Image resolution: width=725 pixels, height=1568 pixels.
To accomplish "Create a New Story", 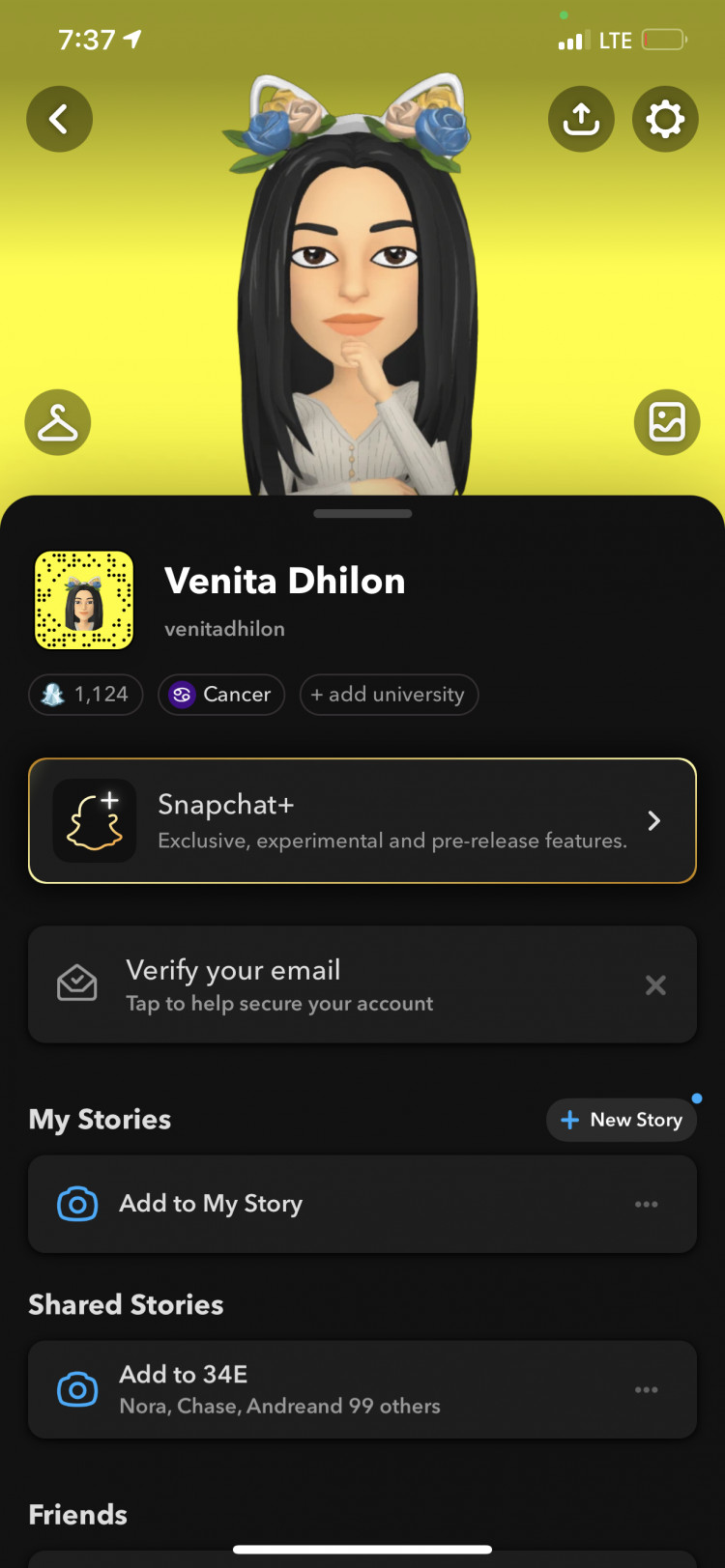I will pyautogui.click(x=622, y=1120).
